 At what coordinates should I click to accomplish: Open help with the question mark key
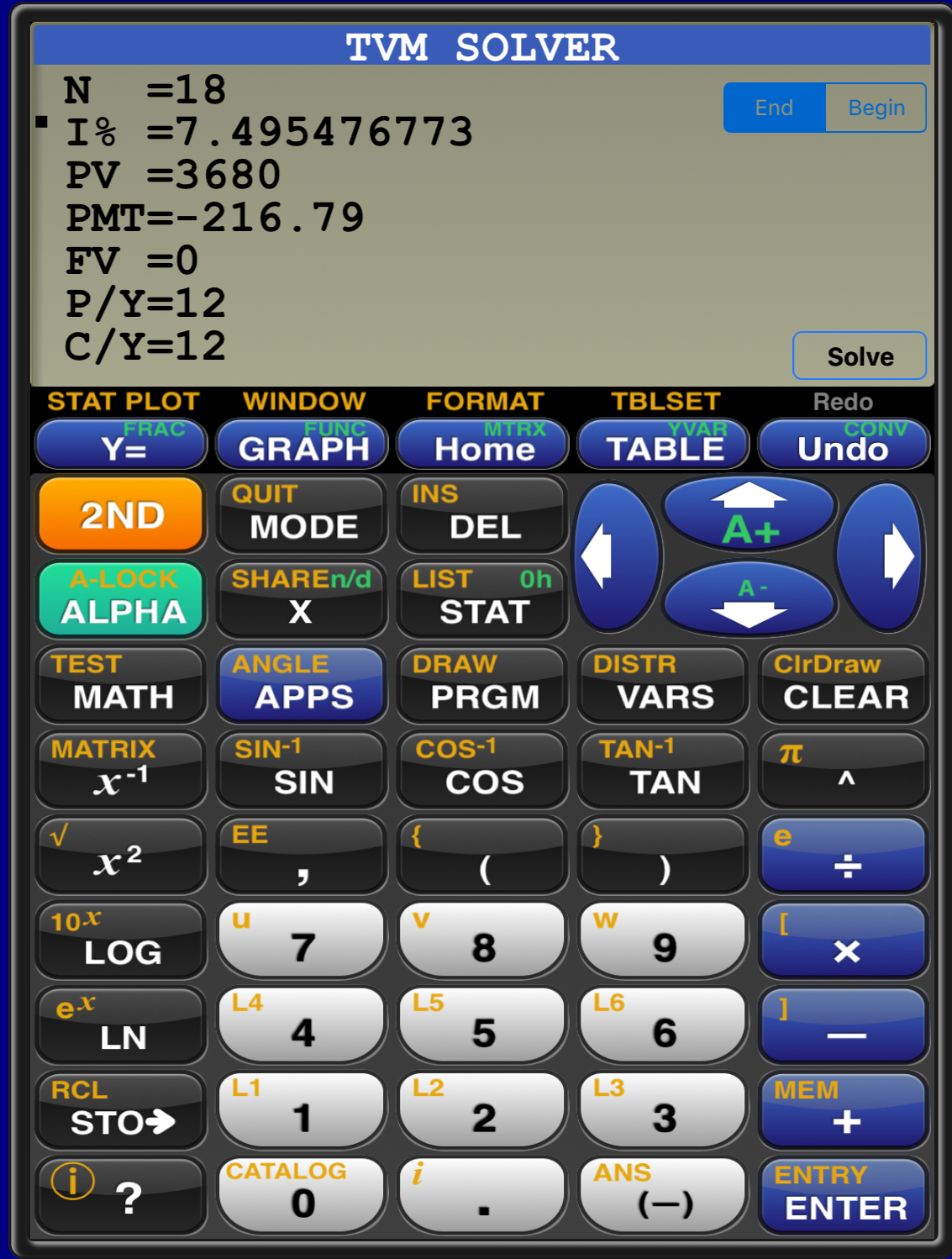(122, 1195)
